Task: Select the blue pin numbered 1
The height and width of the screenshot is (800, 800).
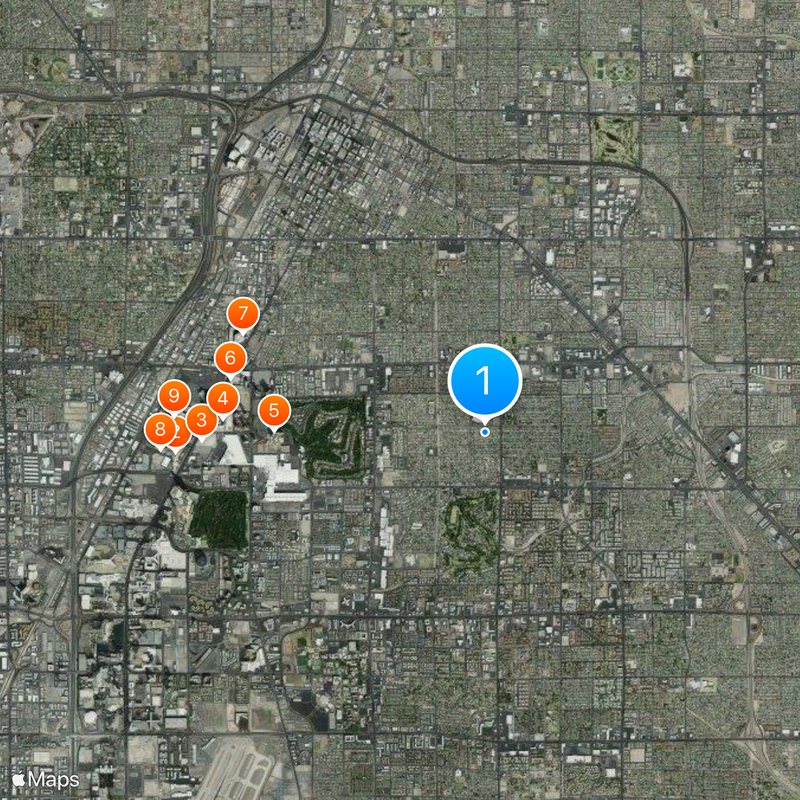Action: [485, 380]
